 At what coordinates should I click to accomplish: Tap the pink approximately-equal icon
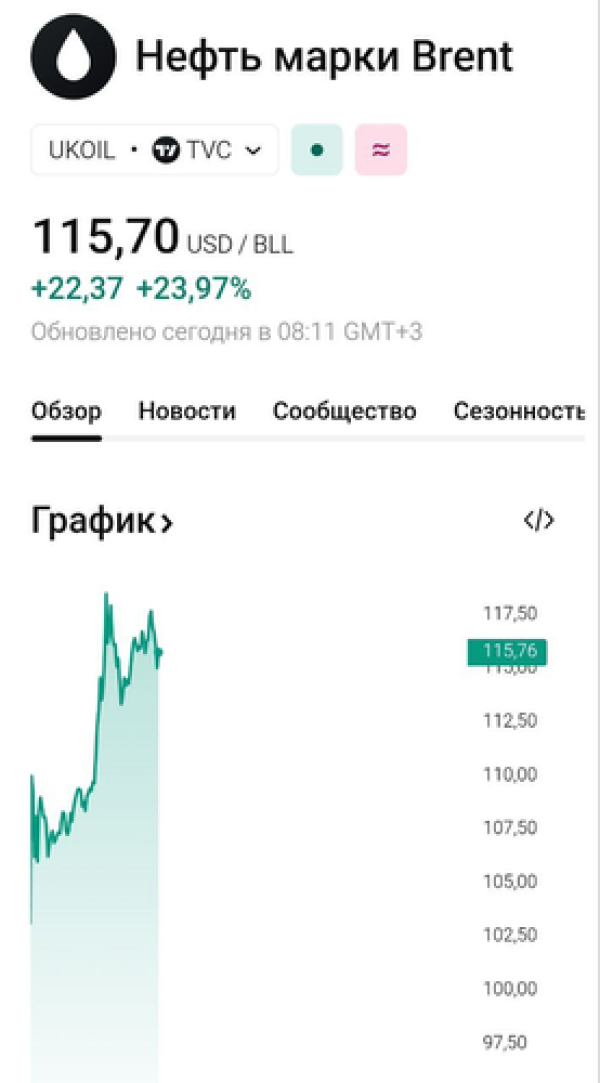[380, 150]
